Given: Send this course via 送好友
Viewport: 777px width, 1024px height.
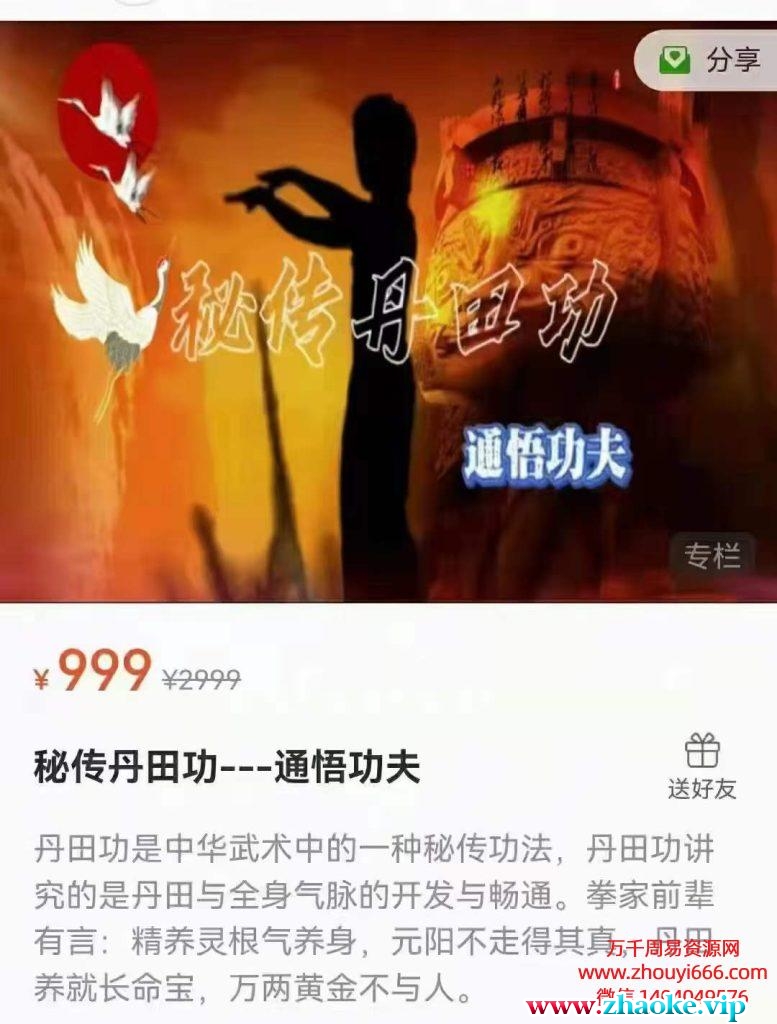Looking at the screenshot, I should (x=702, y=767).
